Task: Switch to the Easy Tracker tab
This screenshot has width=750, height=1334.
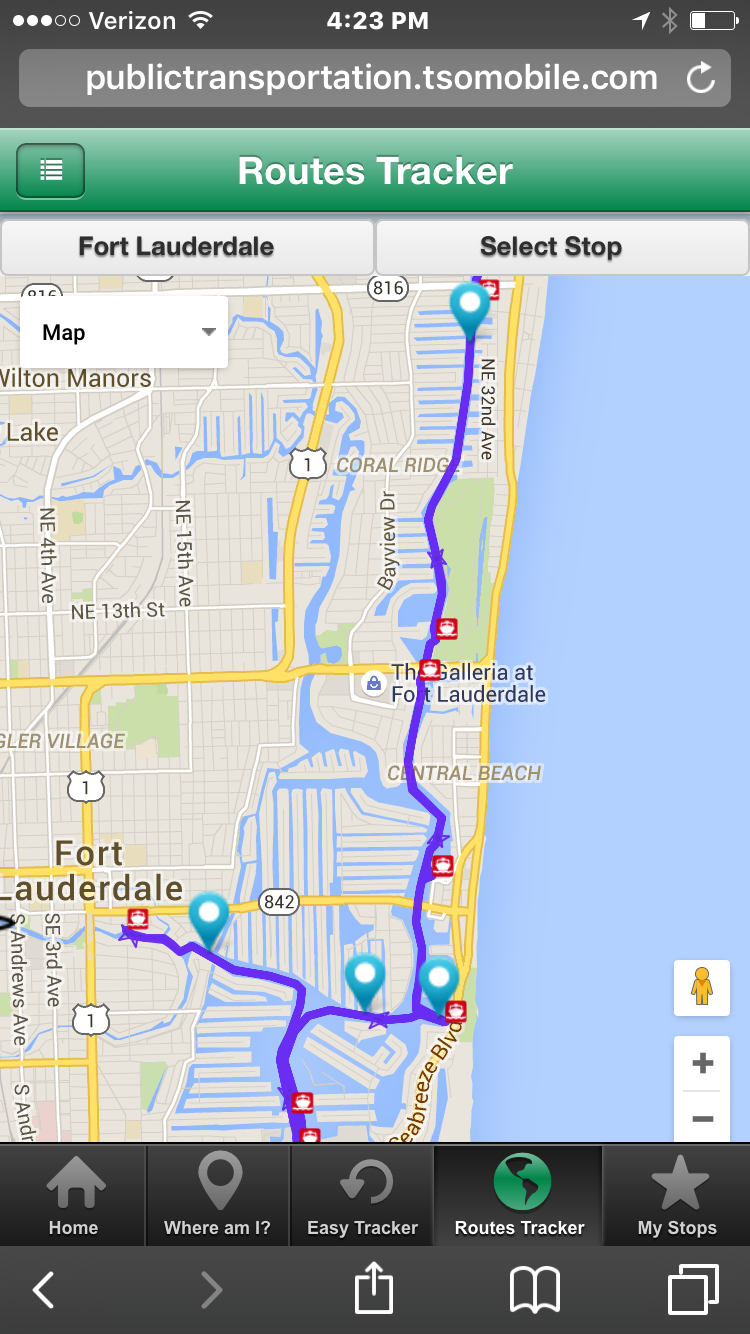Action: (362, 1195)
